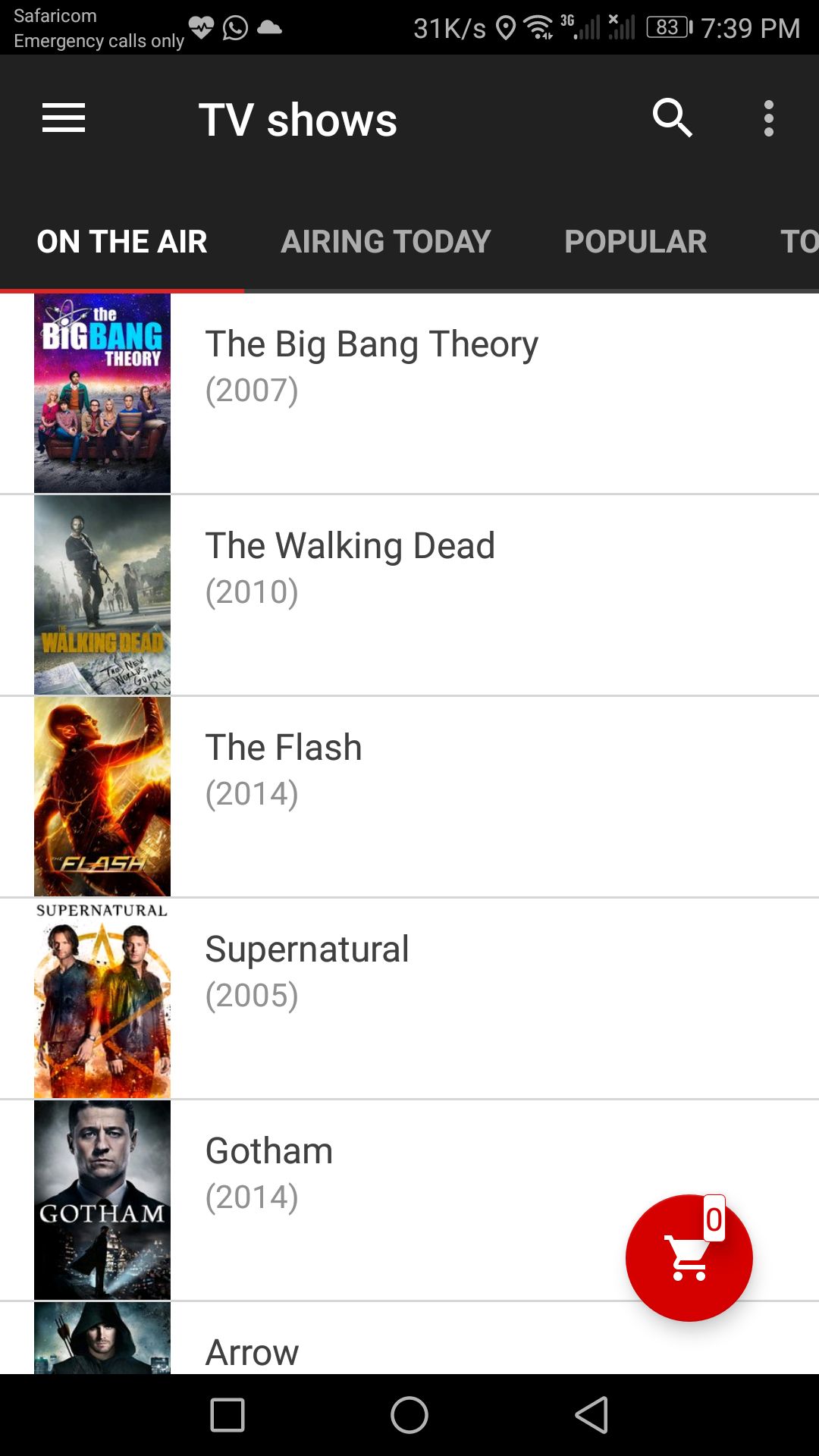Image resolution: width=819 pixels, height=1456 pixels.
Task: Return to the home screen
Action: tap(409, 1415)
